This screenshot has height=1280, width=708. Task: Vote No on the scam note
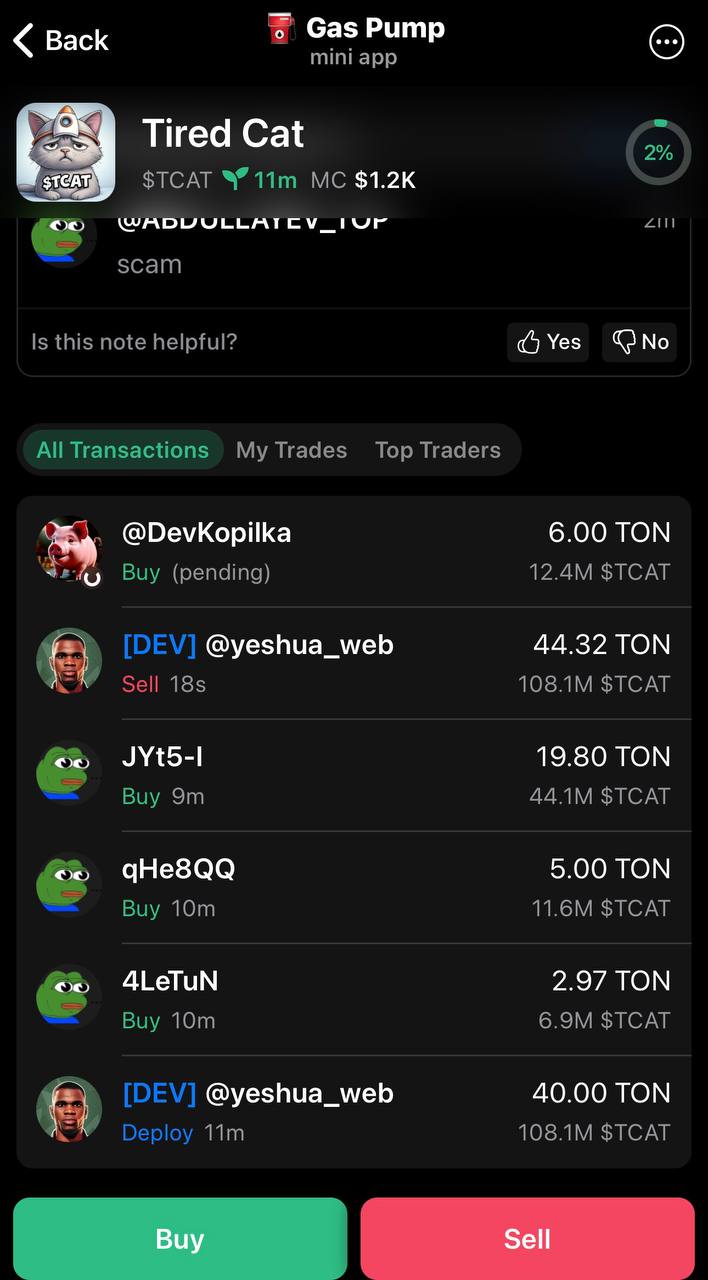pos(640,342)
